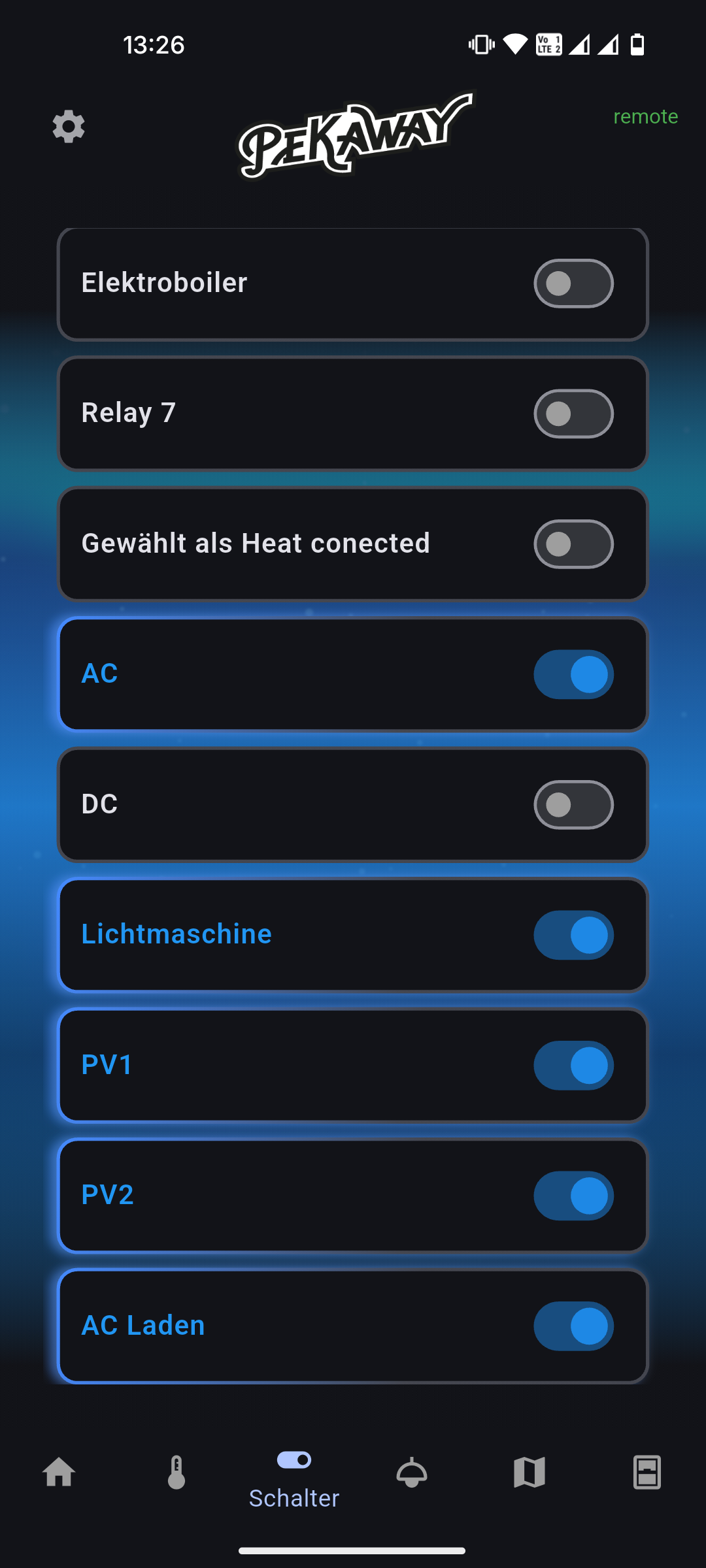Go to the home tab

[59, 1473]
